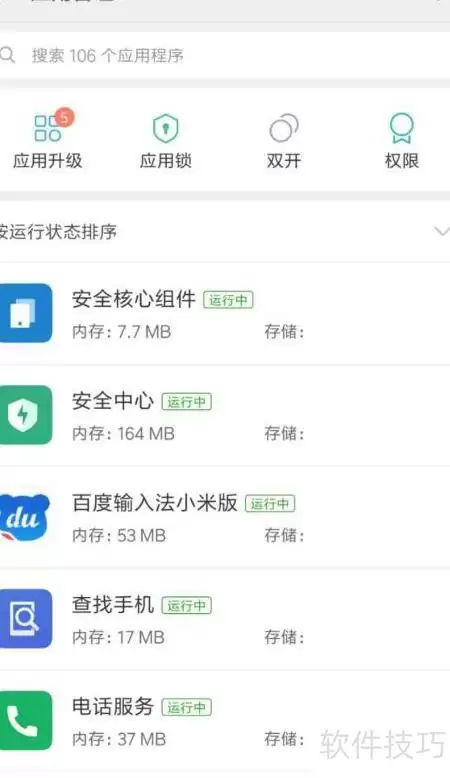Open 应用升级 app updates
The image size is (450, 778).
point(48,139)
